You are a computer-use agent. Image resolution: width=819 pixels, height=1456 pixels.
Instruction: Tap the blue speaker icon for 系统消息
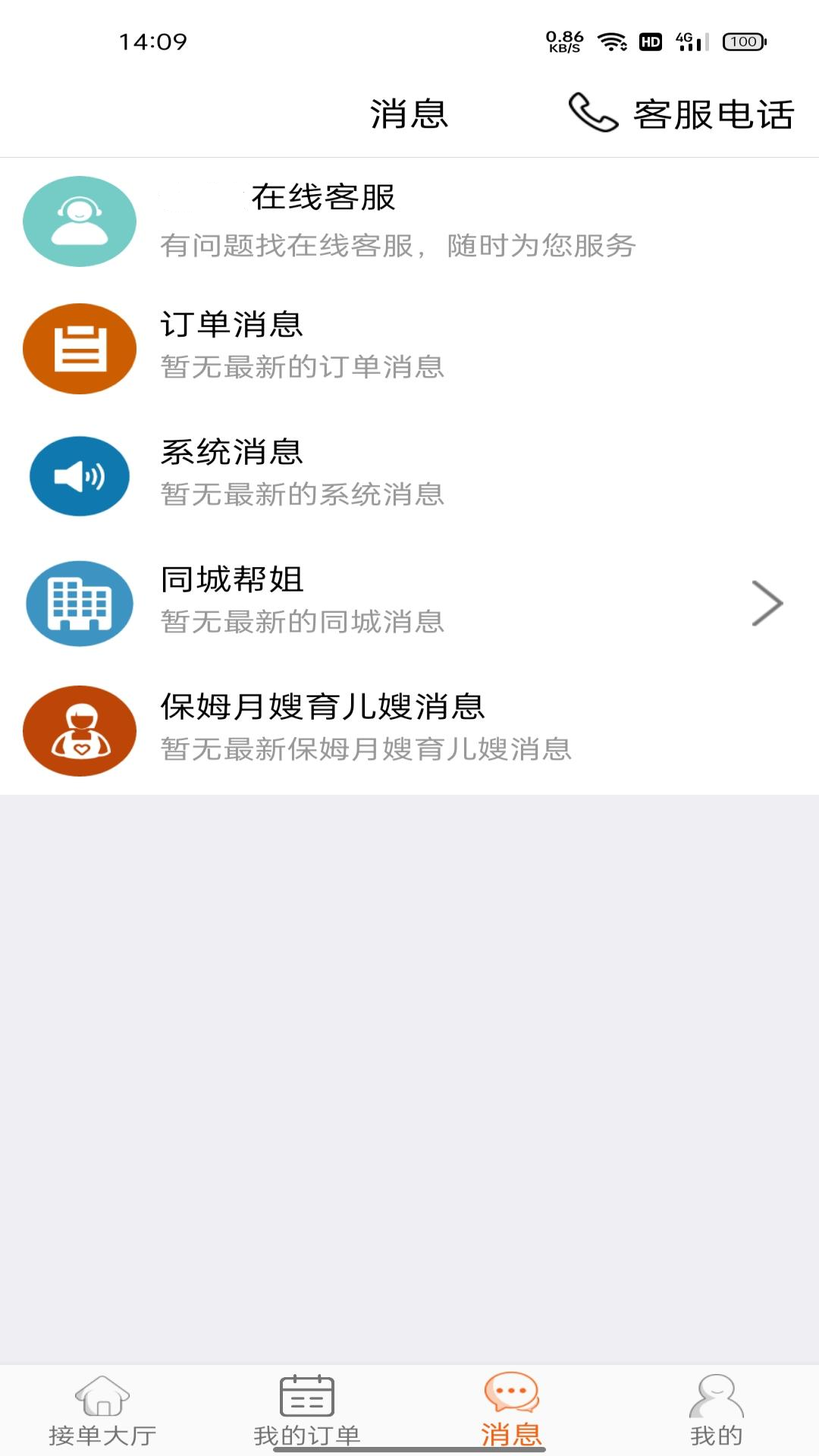click(80, 476)
